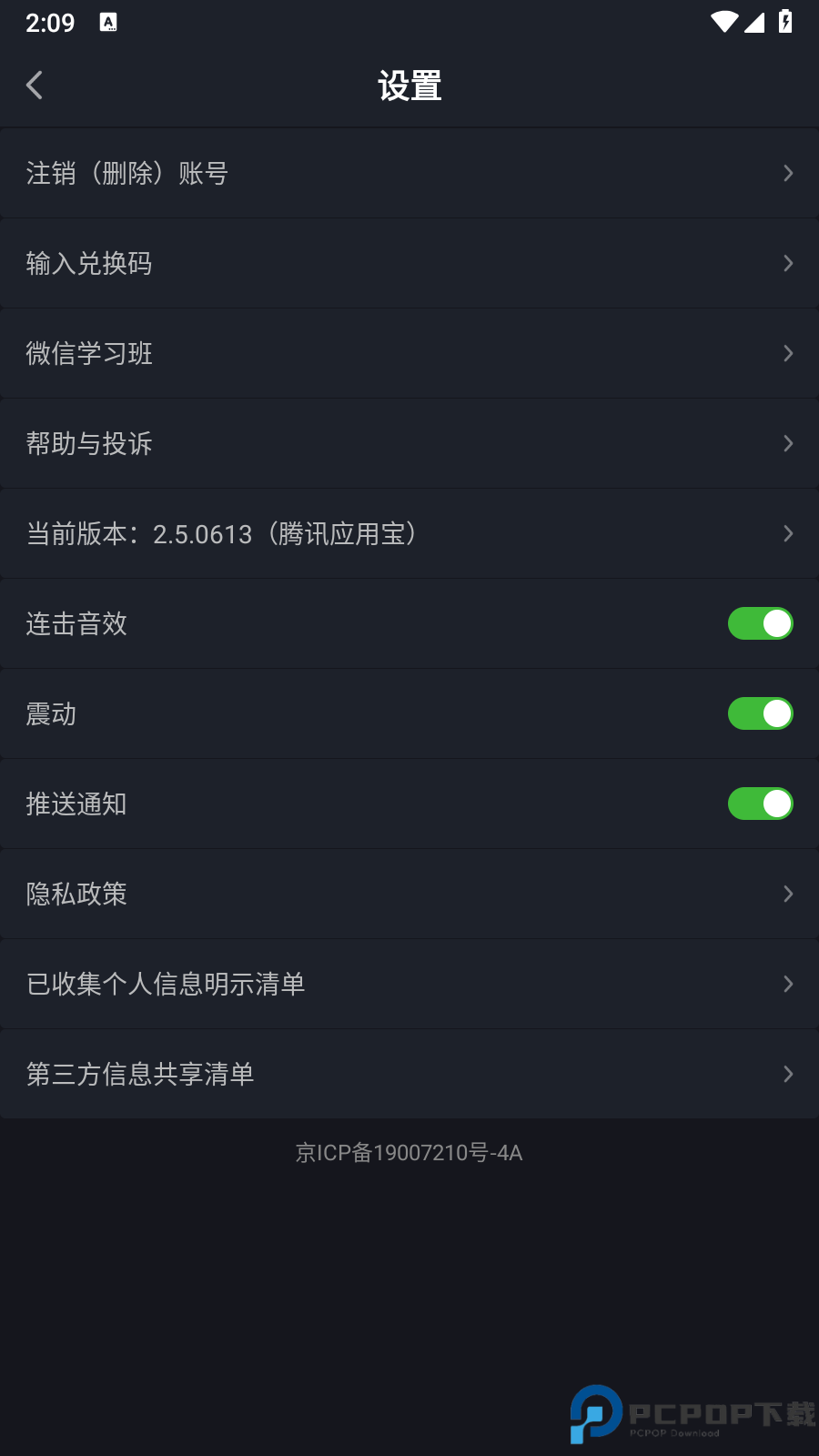Click the signal strength icon
The width and height of the screenshot is (819, 1456).
click(755, 23)
